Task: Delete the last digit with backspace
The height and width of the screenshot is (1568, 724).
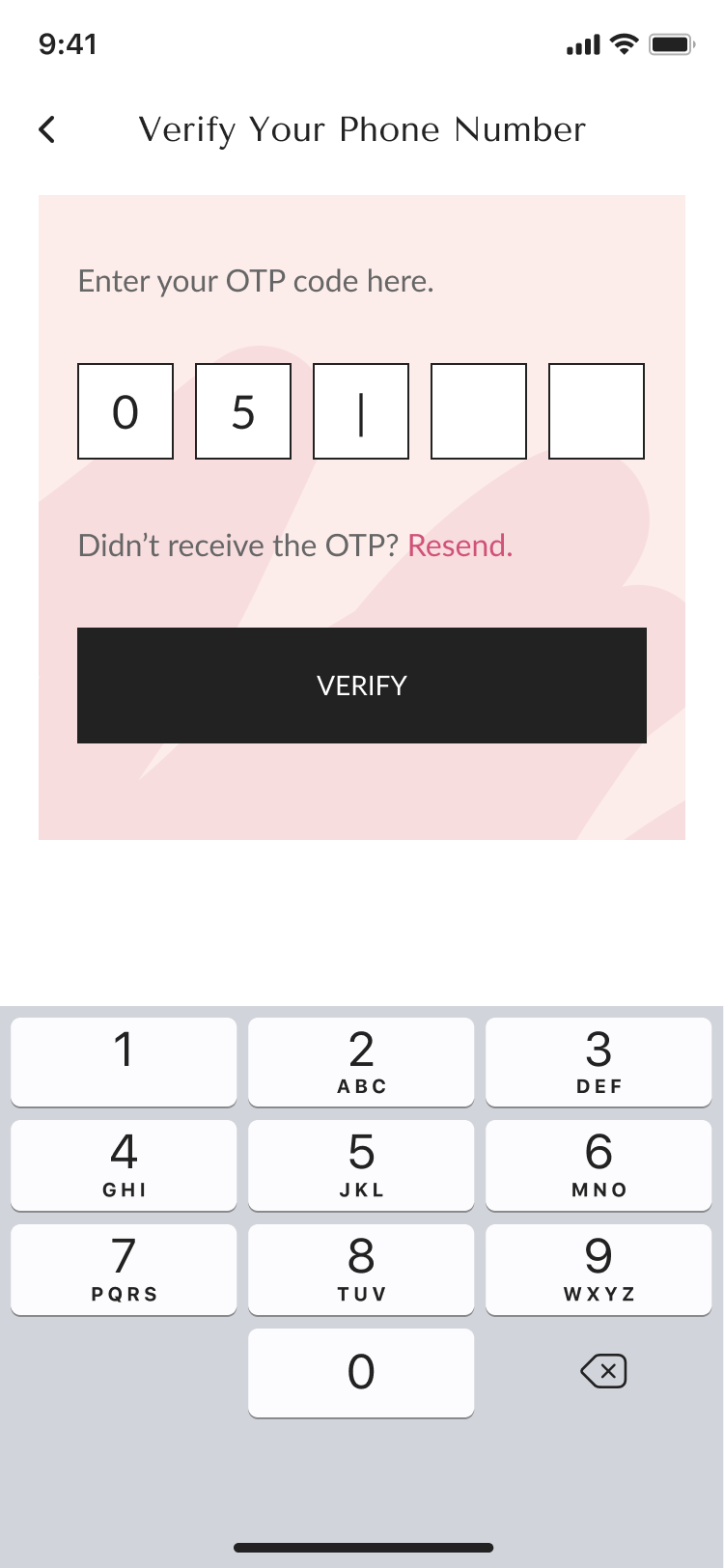Action: tap(604, 1371)
